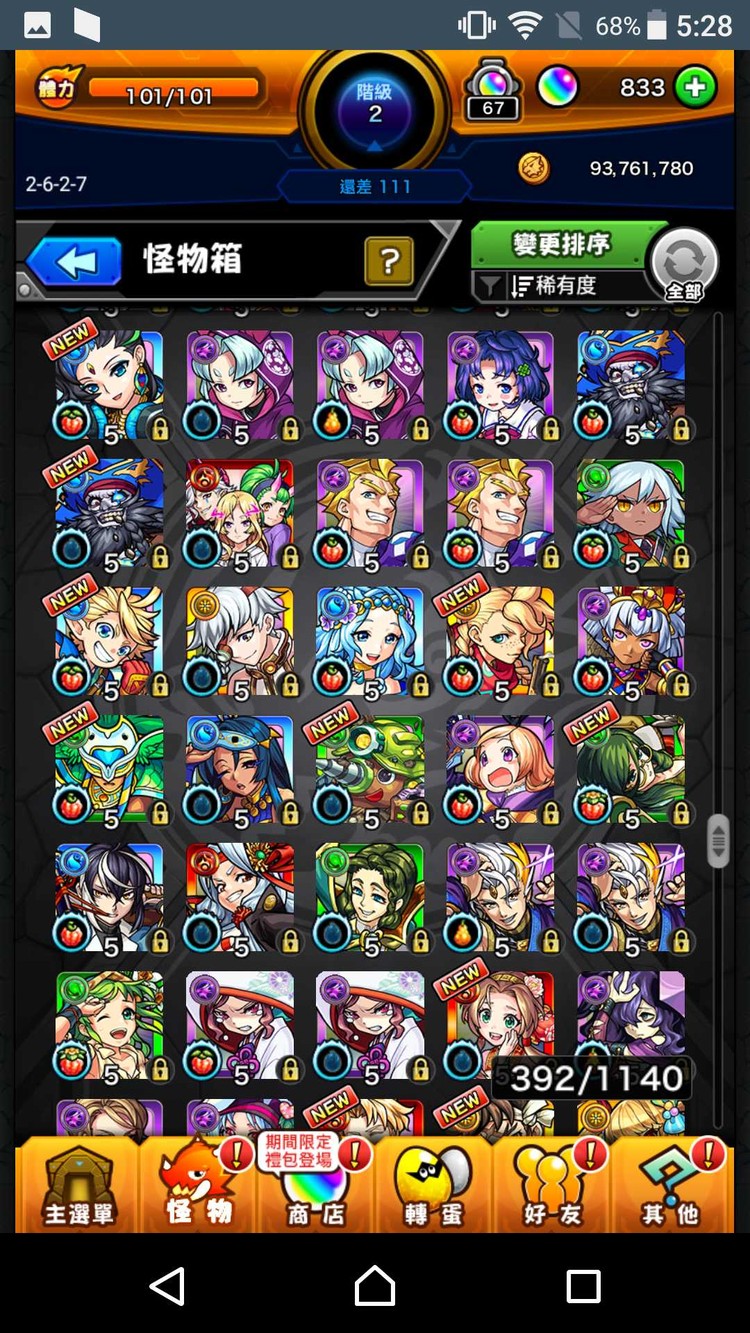Tap the 全部 refresh button
The width and height of the screenshot is (750, 1333).
click(684, 265)
